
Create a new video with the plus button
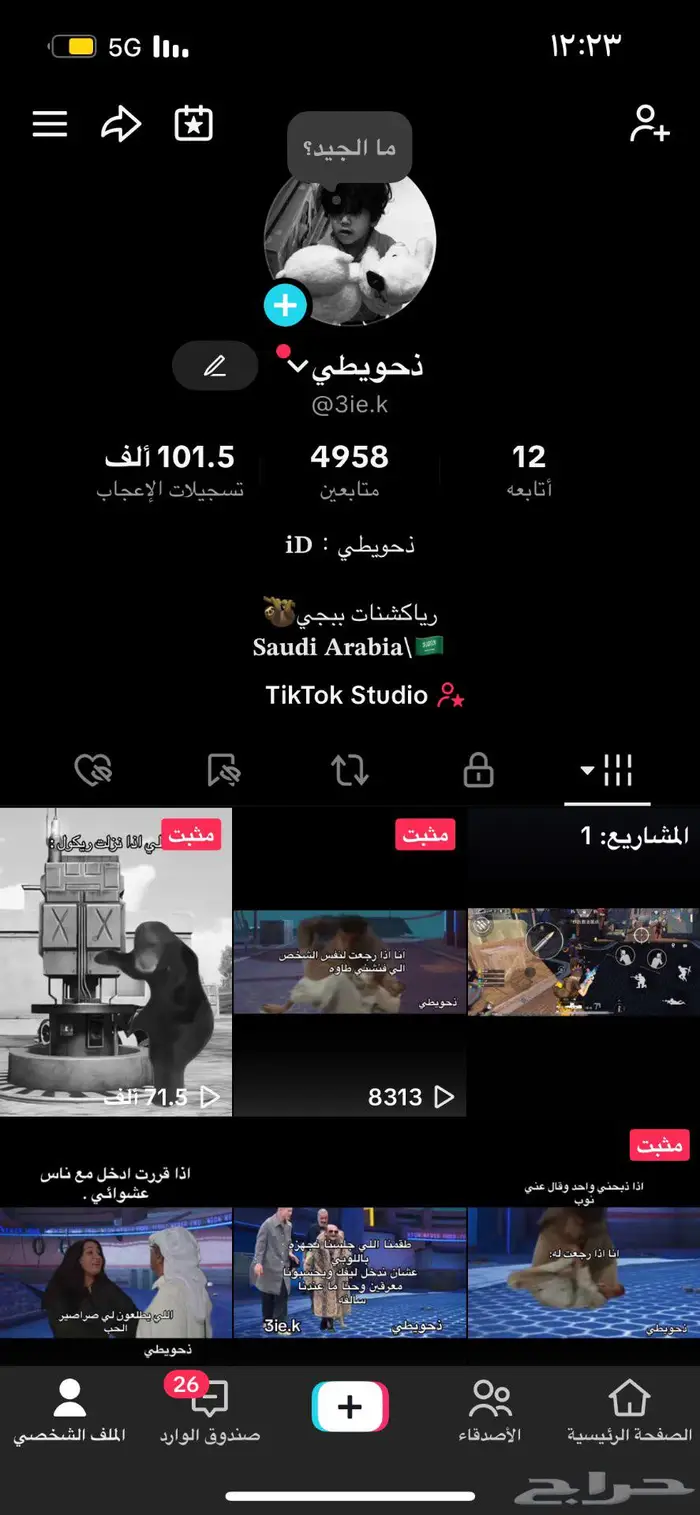pos(349,1407)
